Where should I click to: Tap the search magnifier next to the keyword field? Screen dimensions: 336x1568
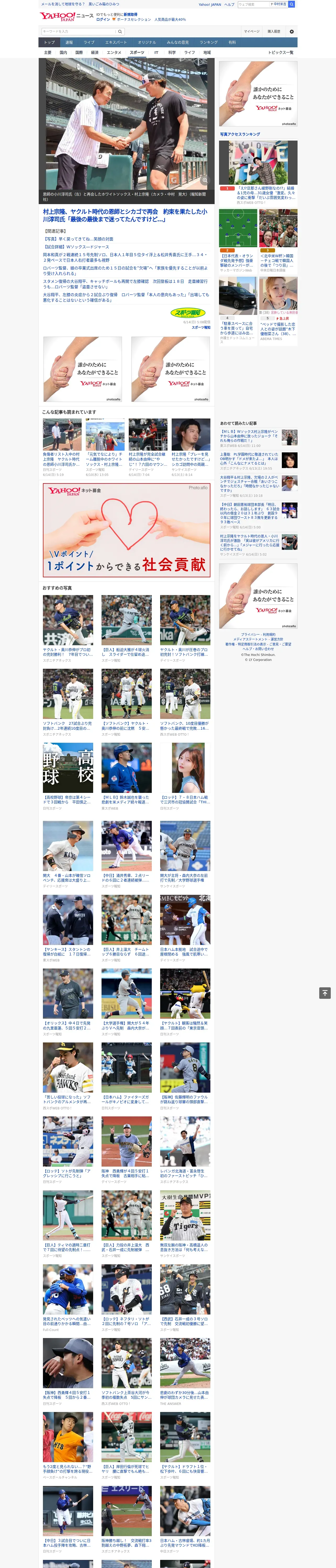click(120, 32)
